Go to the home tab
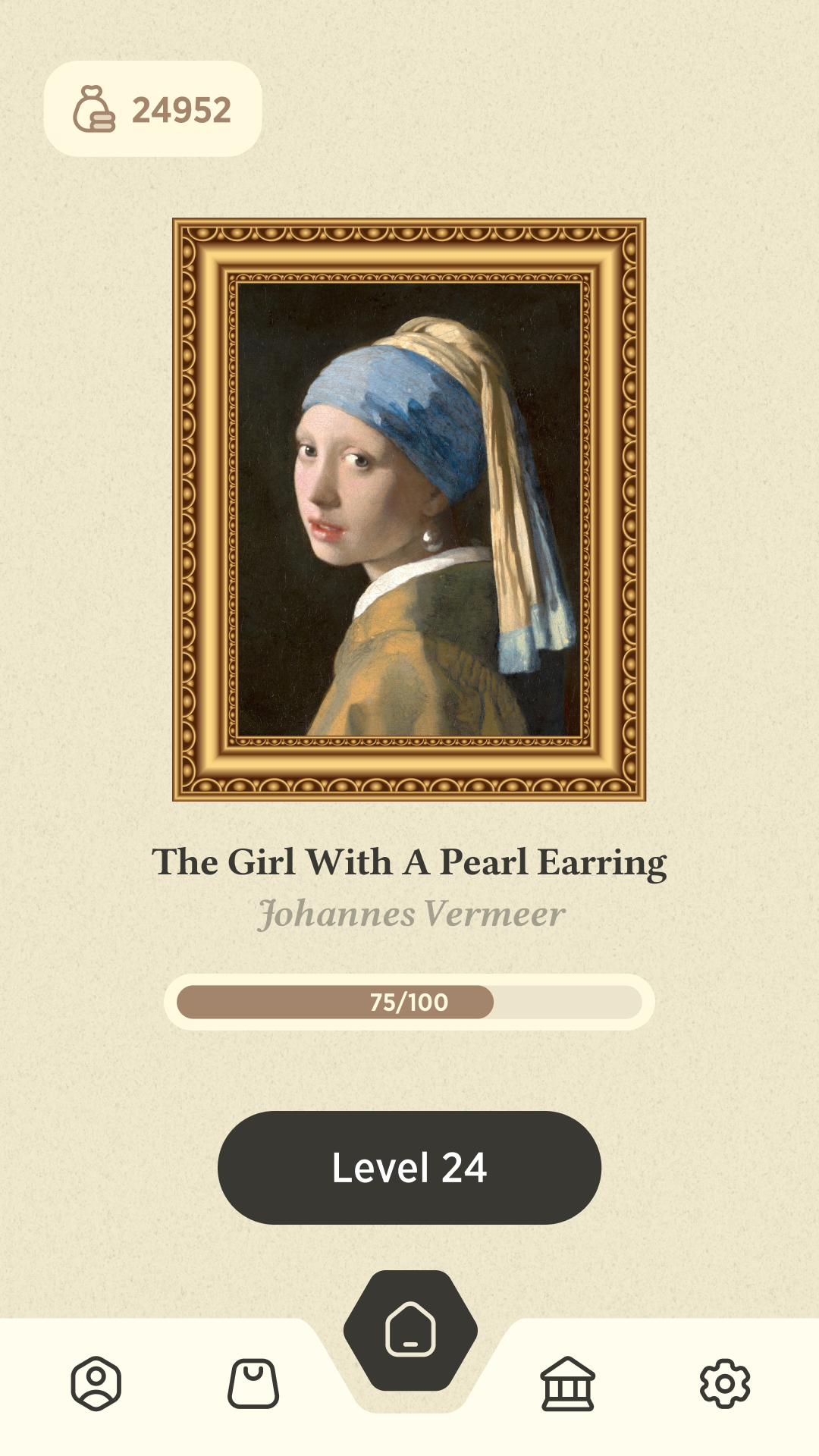This screenshot has height=1456, width=819. point(410,1329)
